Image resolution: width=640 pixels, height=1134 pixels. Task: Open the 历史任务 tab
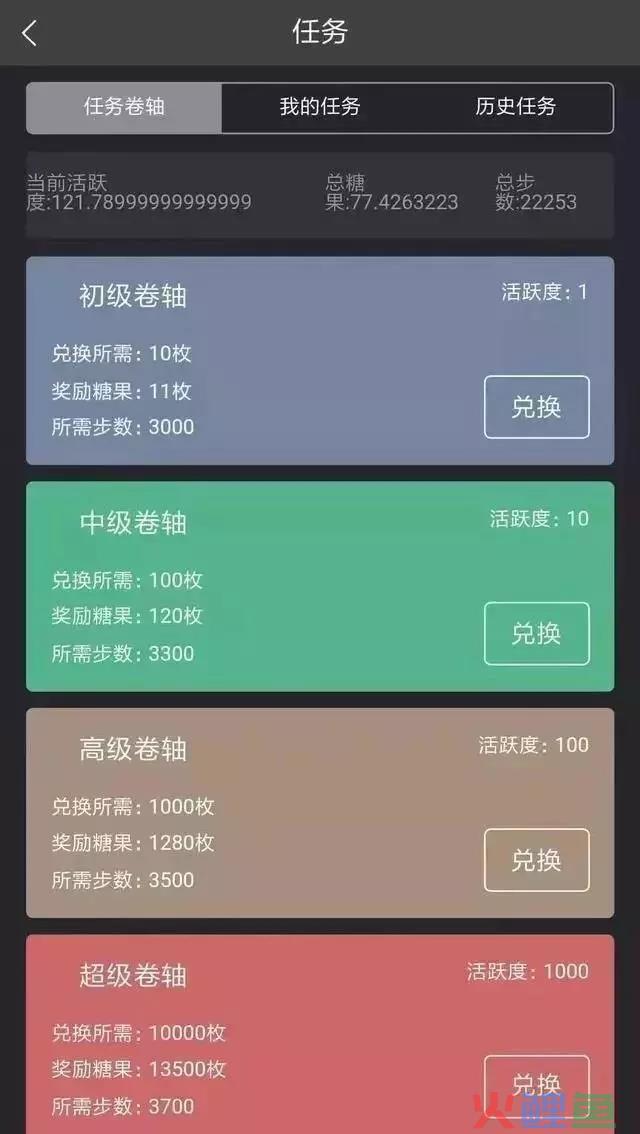[515, 107]
